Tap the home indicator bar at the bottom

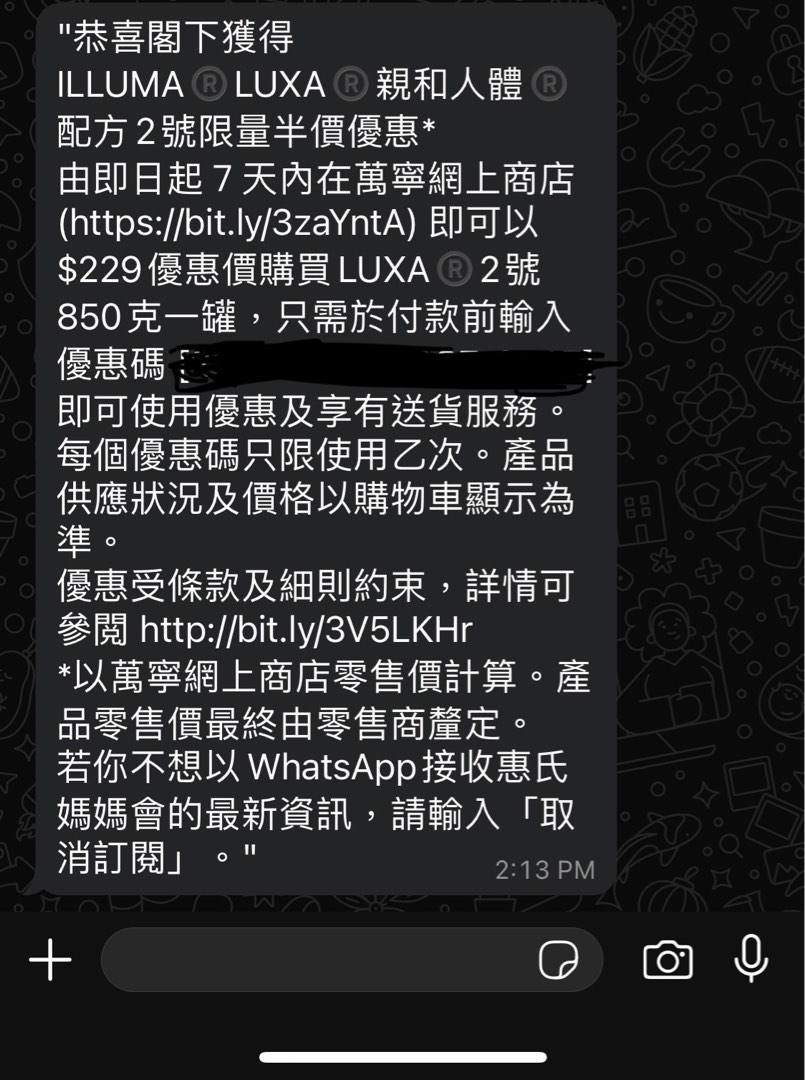pyautogui.click(x=402, y=1058)
